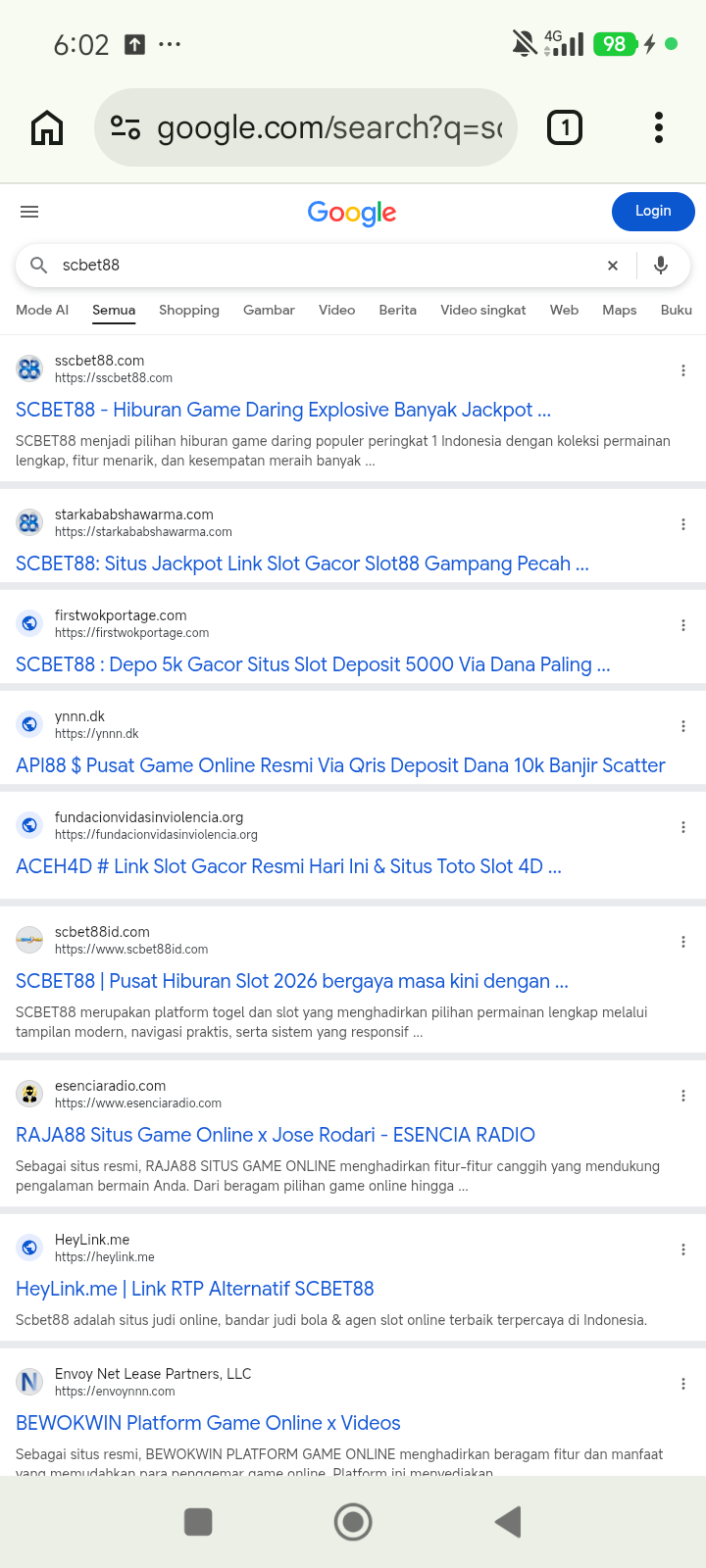This screenshot has width=706, height=1568.
Task: Open the ynnn.dk result's three-dot options
Action: click(x=683, y=726)
